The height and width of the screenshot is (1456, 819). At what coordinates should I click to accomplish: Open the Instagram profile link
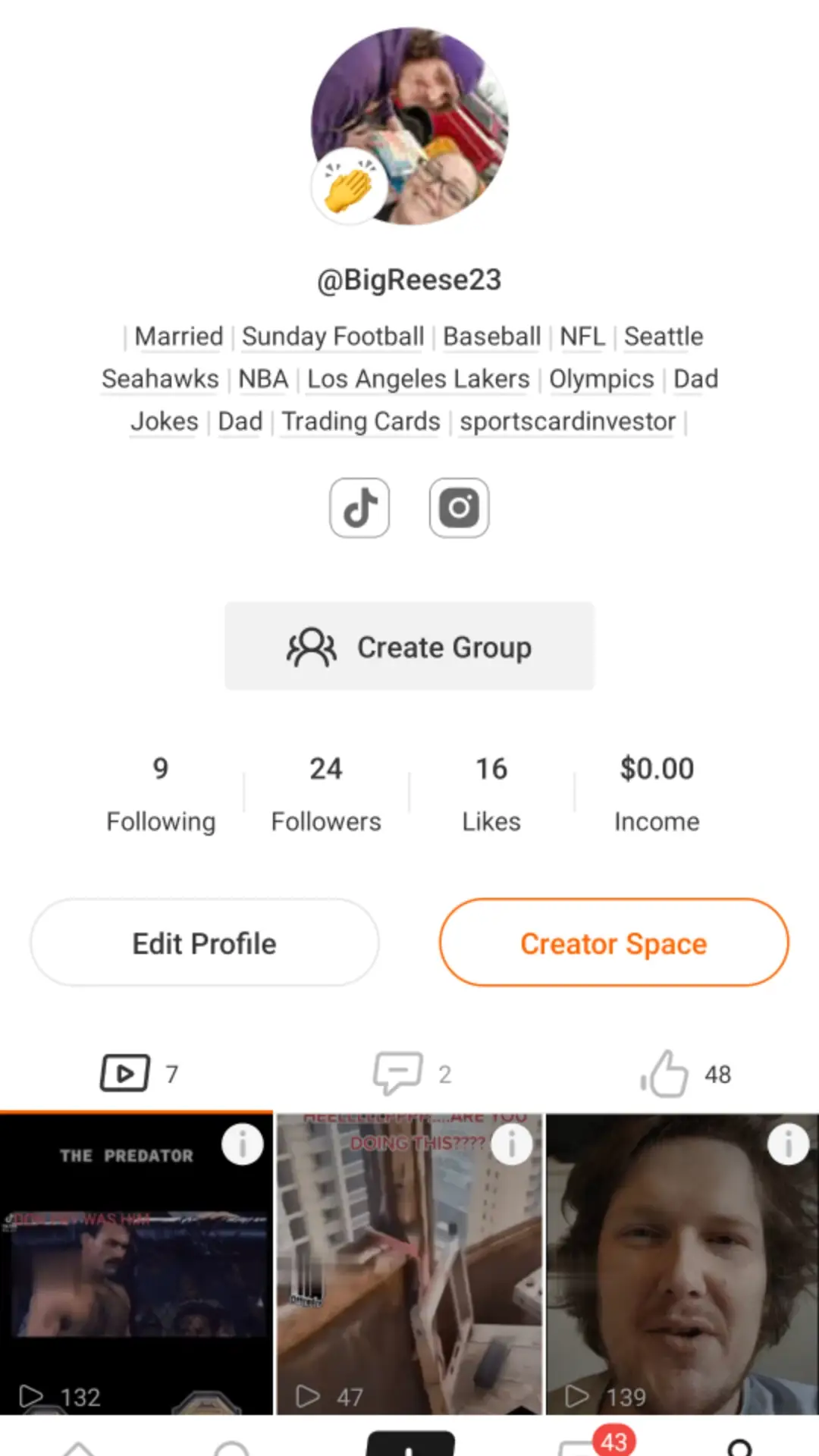tap(459, 508)
